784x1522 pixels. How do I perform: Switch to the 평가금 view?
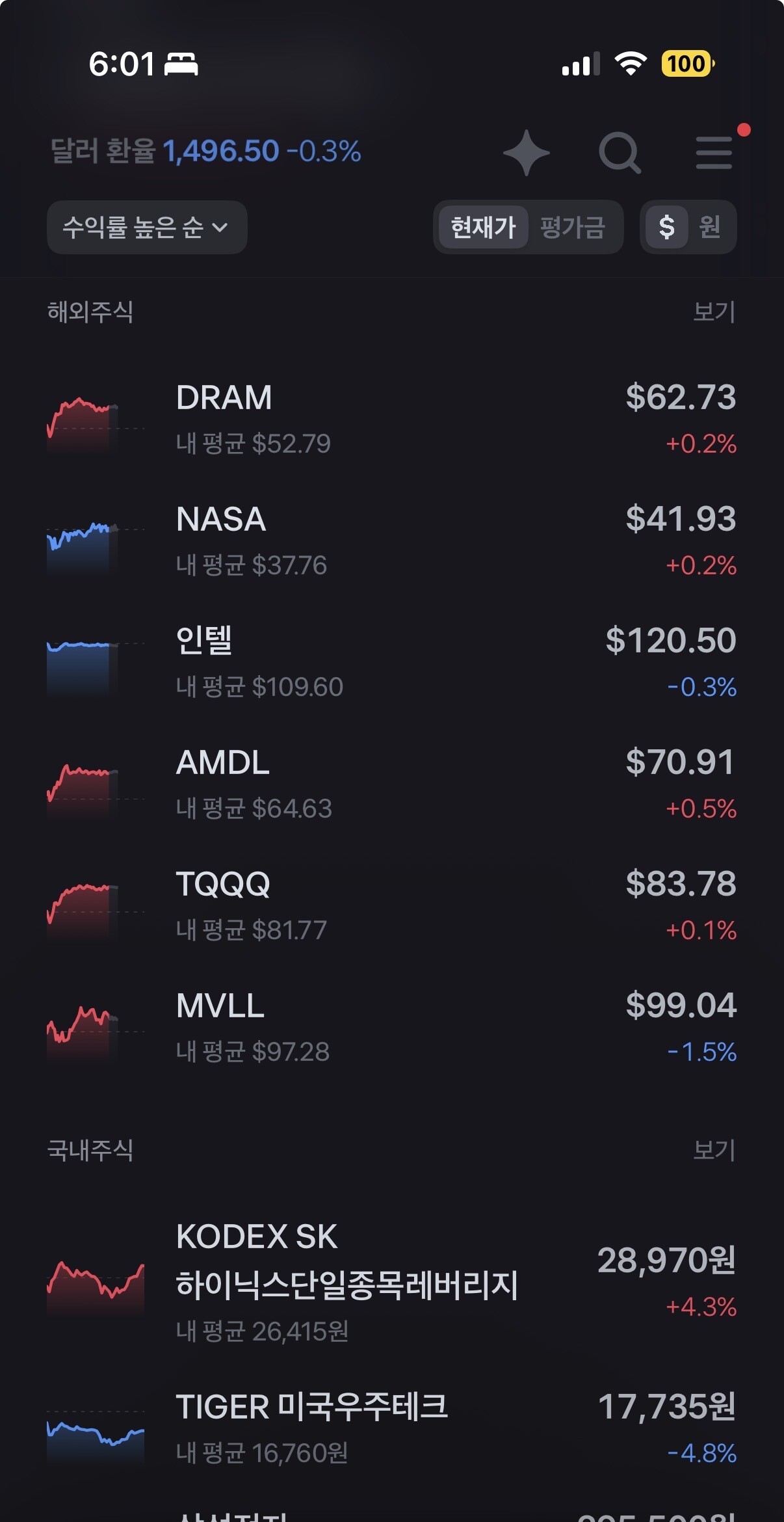pos(573,227)
